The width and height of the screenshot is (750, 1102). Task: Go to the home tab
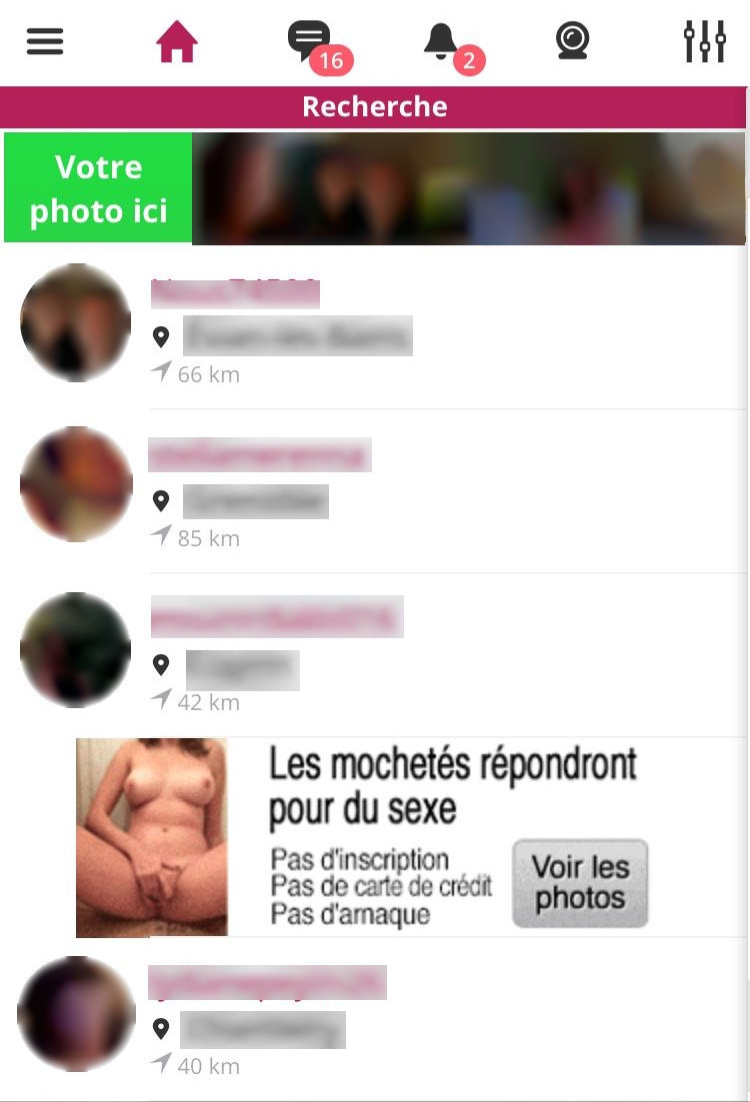click(x=177, y=42)
